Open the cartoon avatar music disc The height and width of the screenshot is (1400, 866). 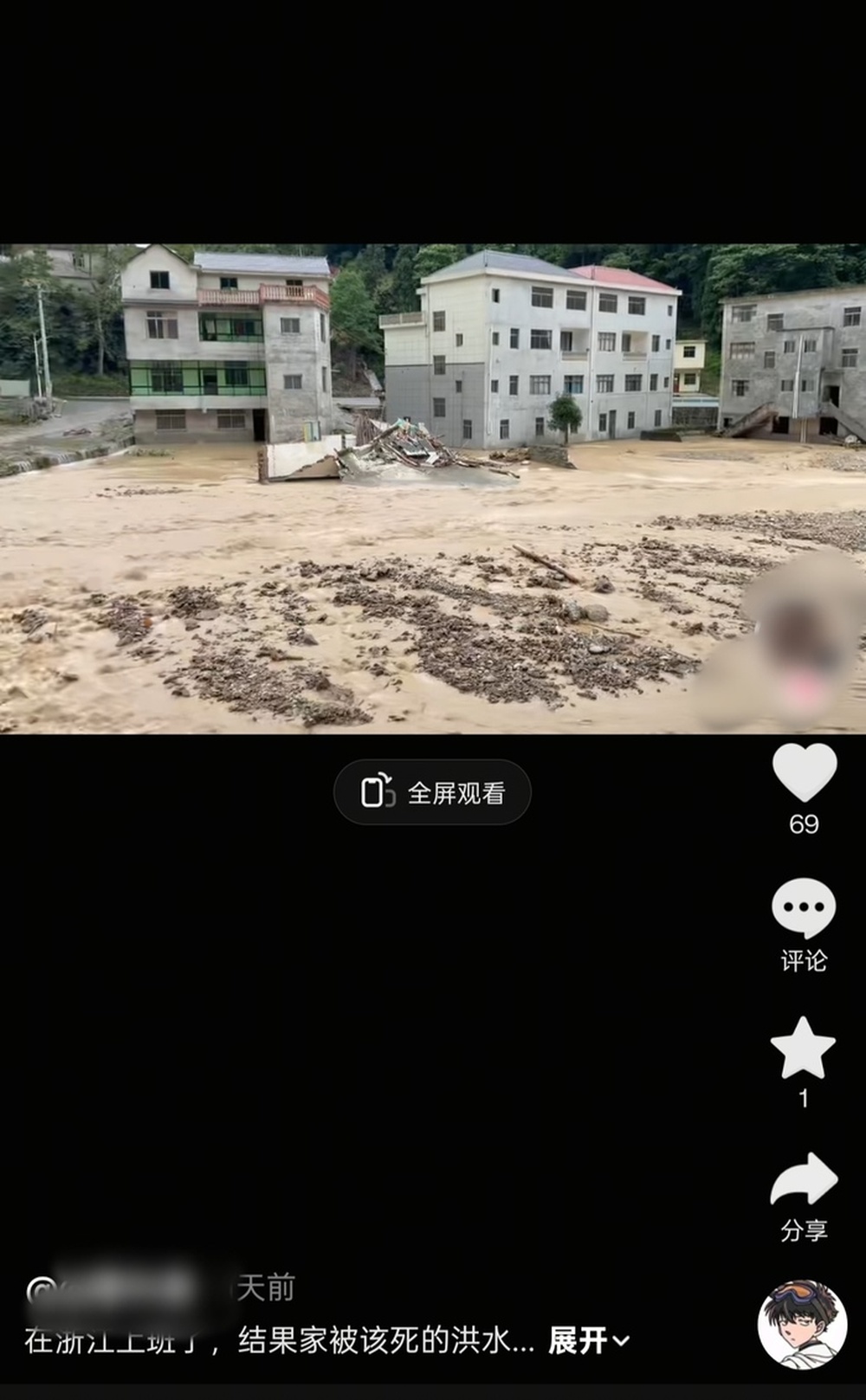(x=802, y=1325)
